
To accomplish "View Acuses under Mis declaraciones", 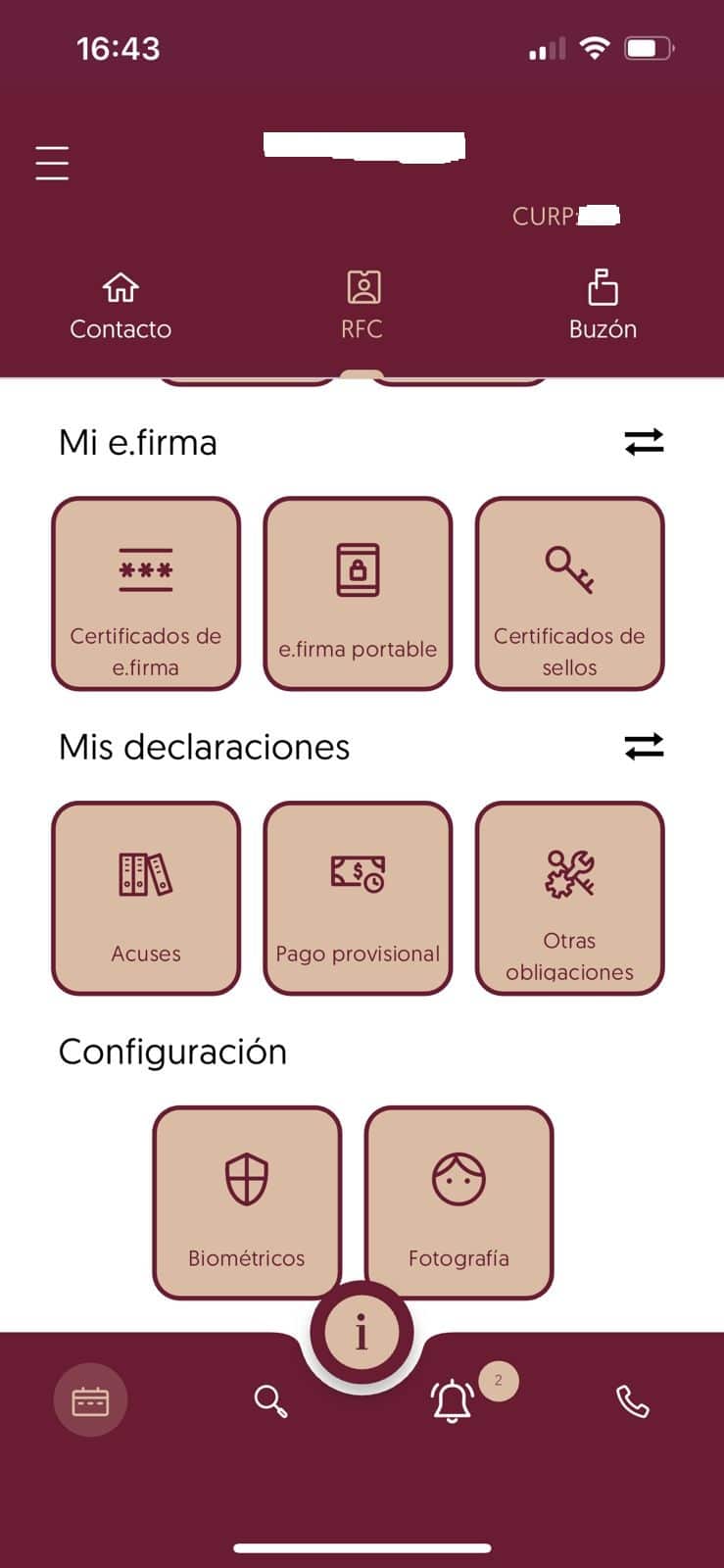I will [146, 899].
